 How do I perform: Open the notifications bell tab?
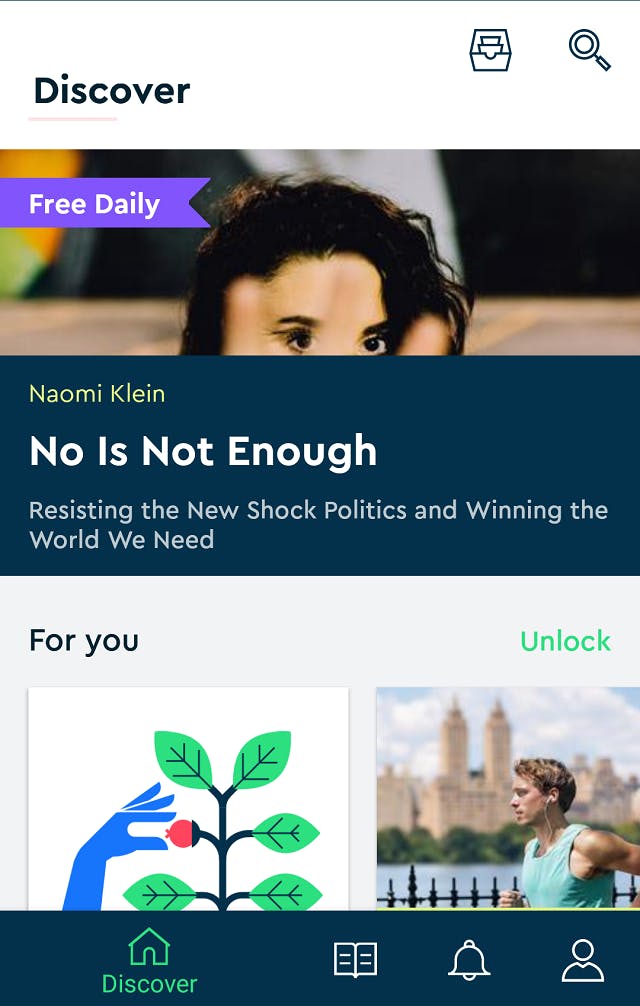point(468,959)
